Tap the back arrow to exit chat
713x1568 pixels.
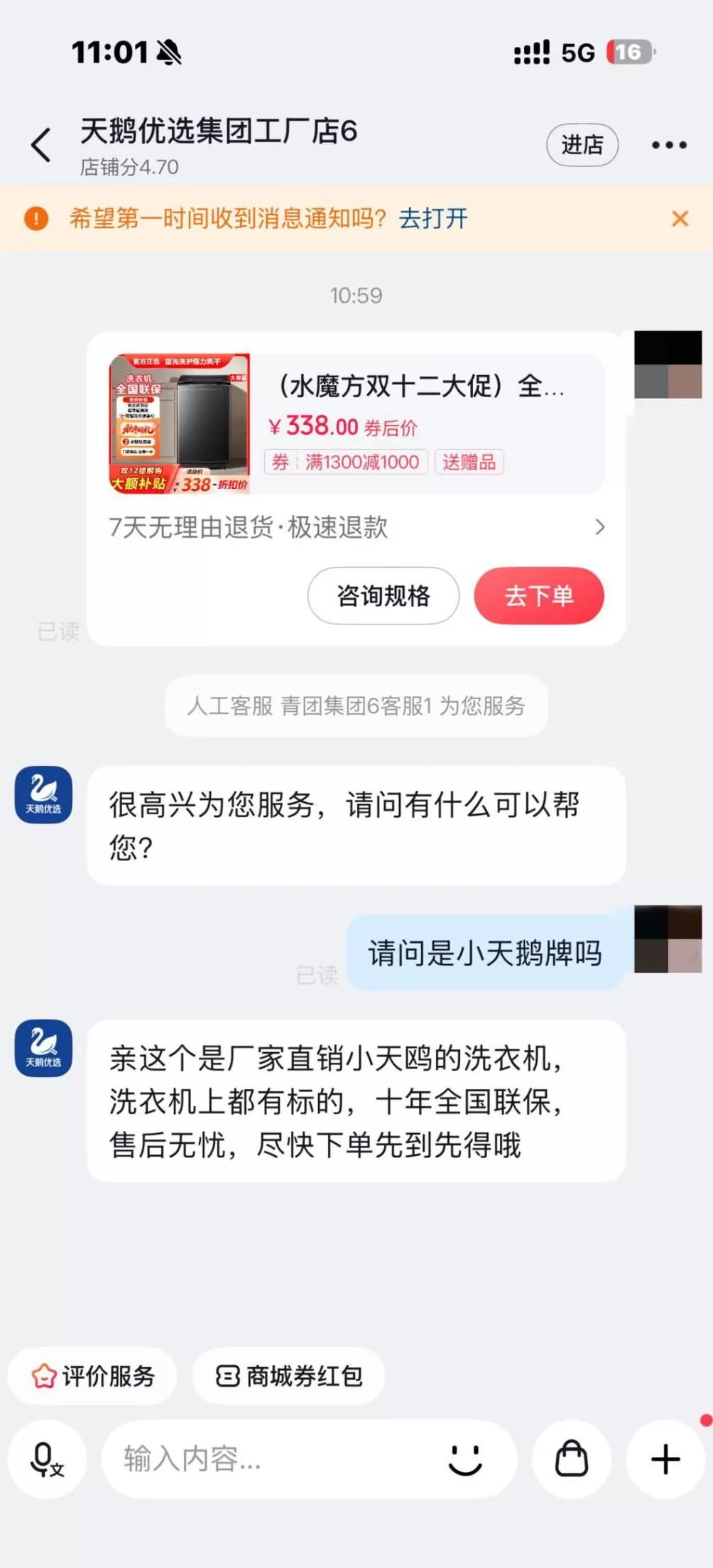[40, 144]
